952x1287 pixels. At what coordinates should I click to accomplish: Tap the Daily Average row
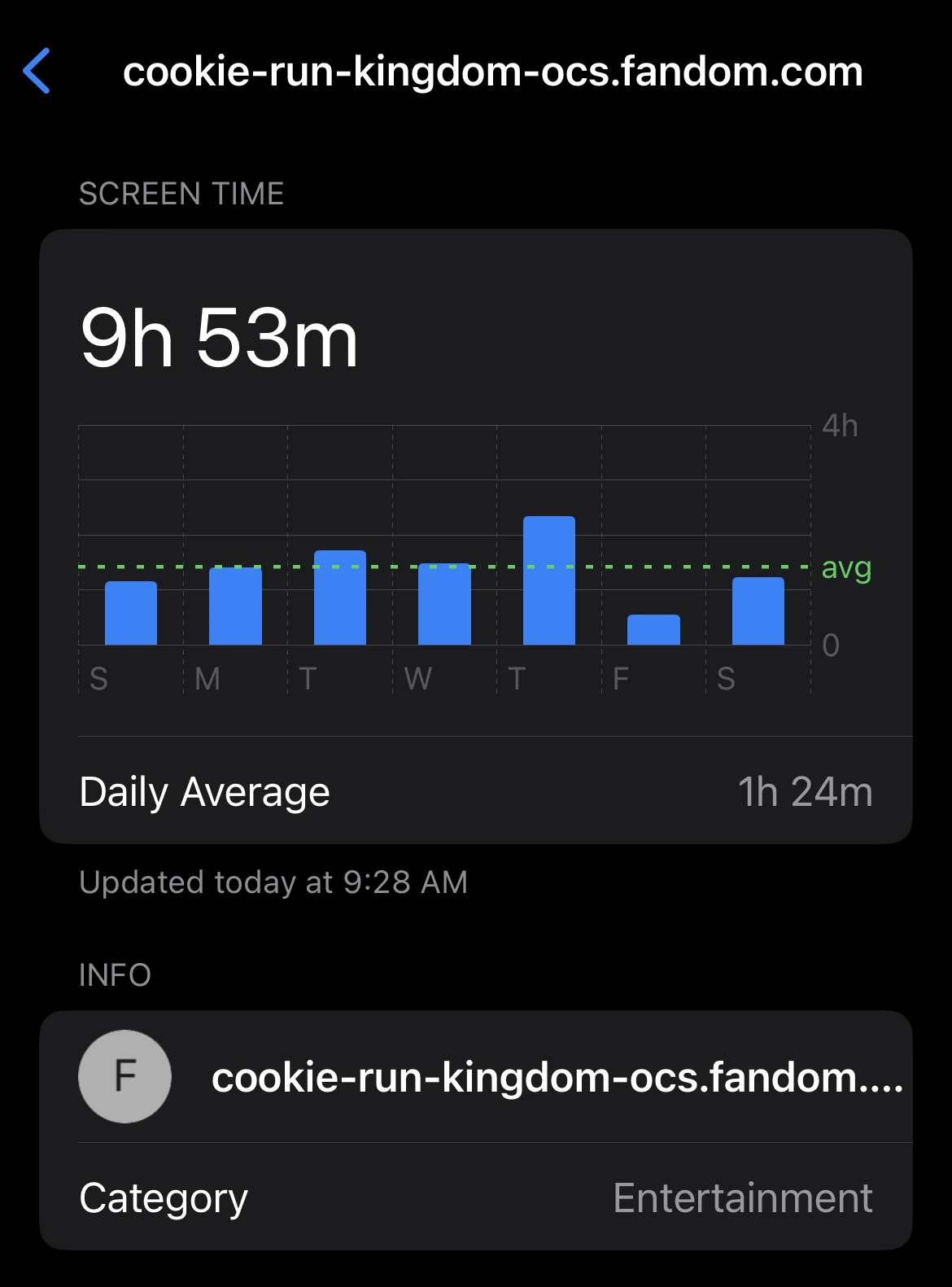pyautogui.click(x=476, y=790)
